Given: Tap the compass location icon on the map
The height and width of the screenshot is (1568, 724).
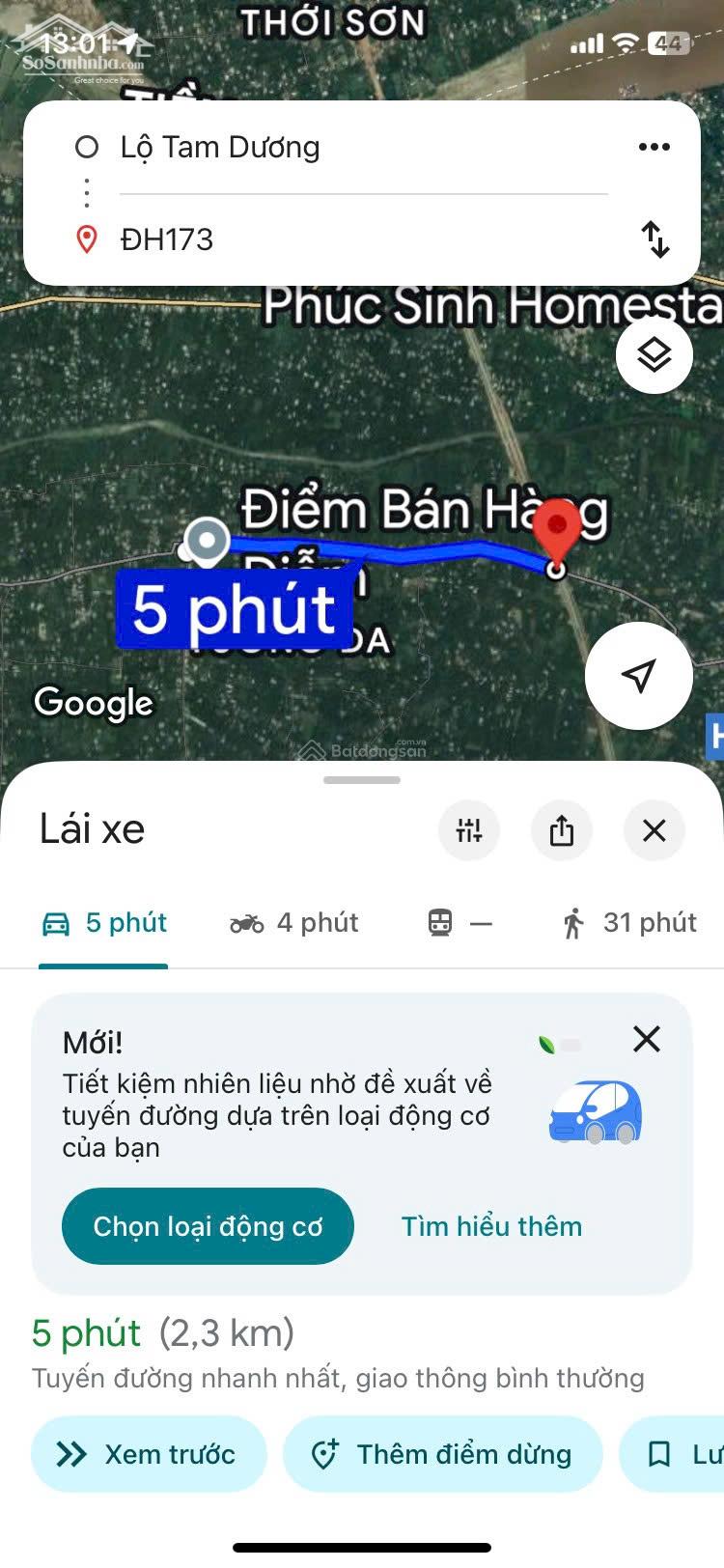Looking at the screenshot, I should point(638,676).
